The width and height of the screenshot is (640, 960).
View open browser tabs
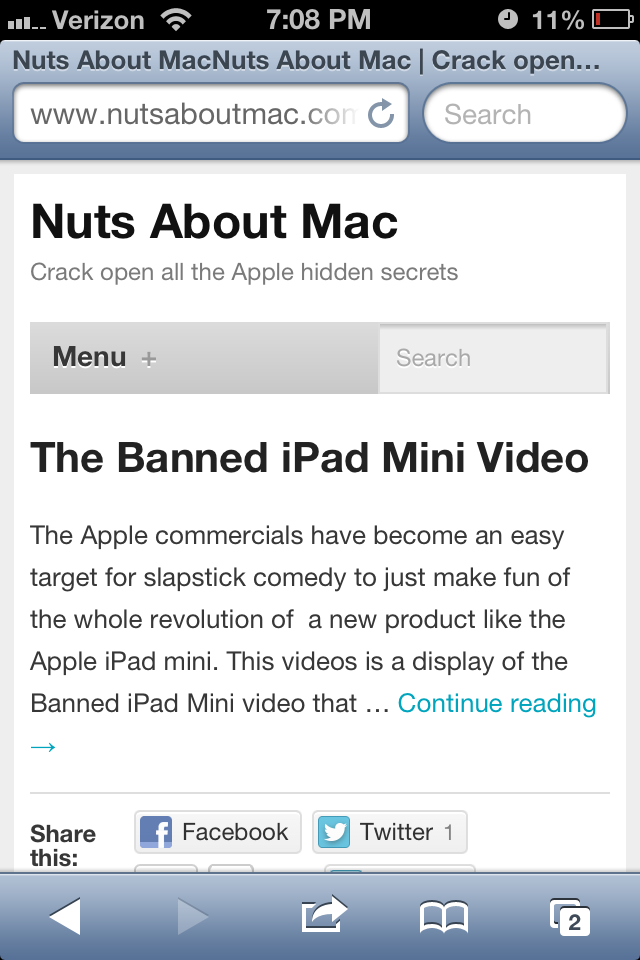569,915
